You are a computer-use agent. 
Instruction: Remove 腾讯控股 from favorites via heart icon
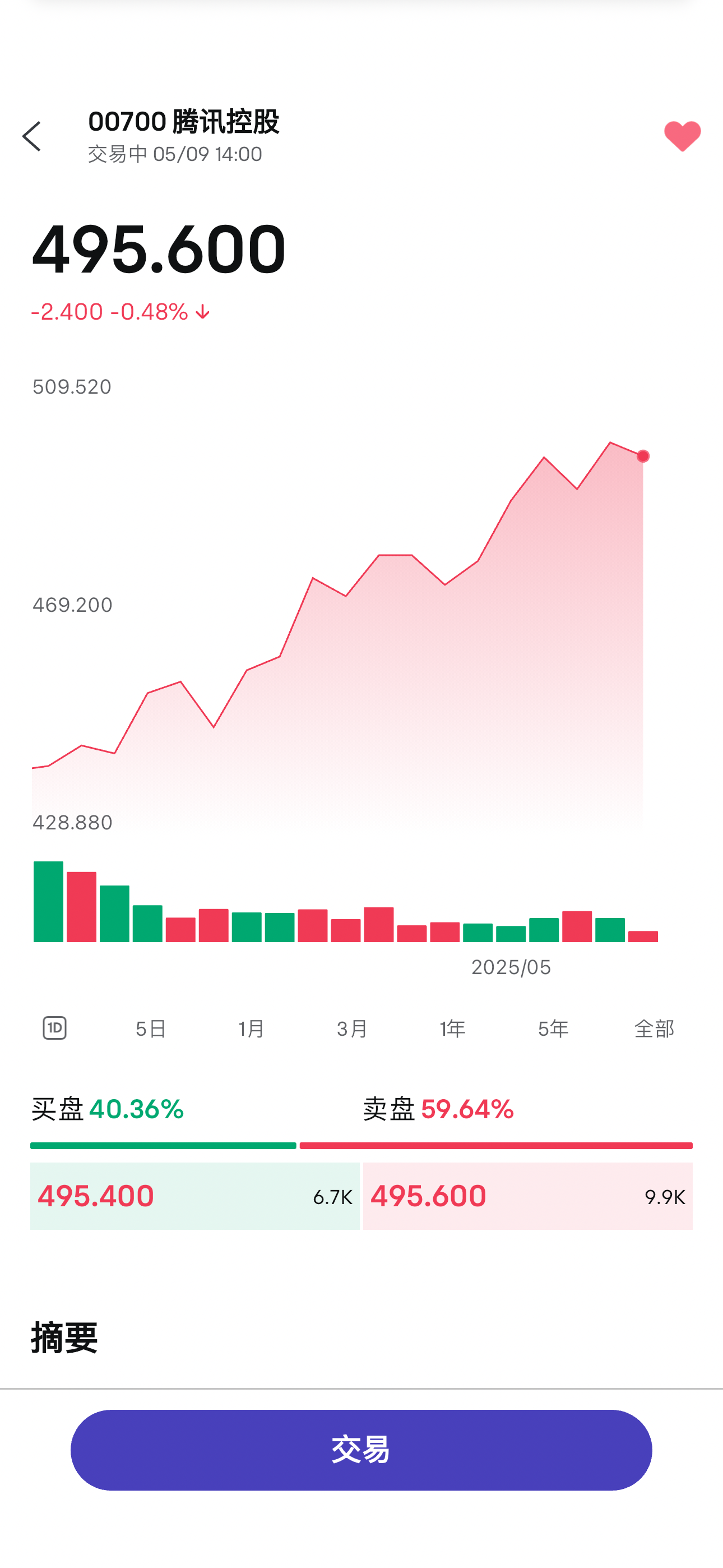(682, 136)
